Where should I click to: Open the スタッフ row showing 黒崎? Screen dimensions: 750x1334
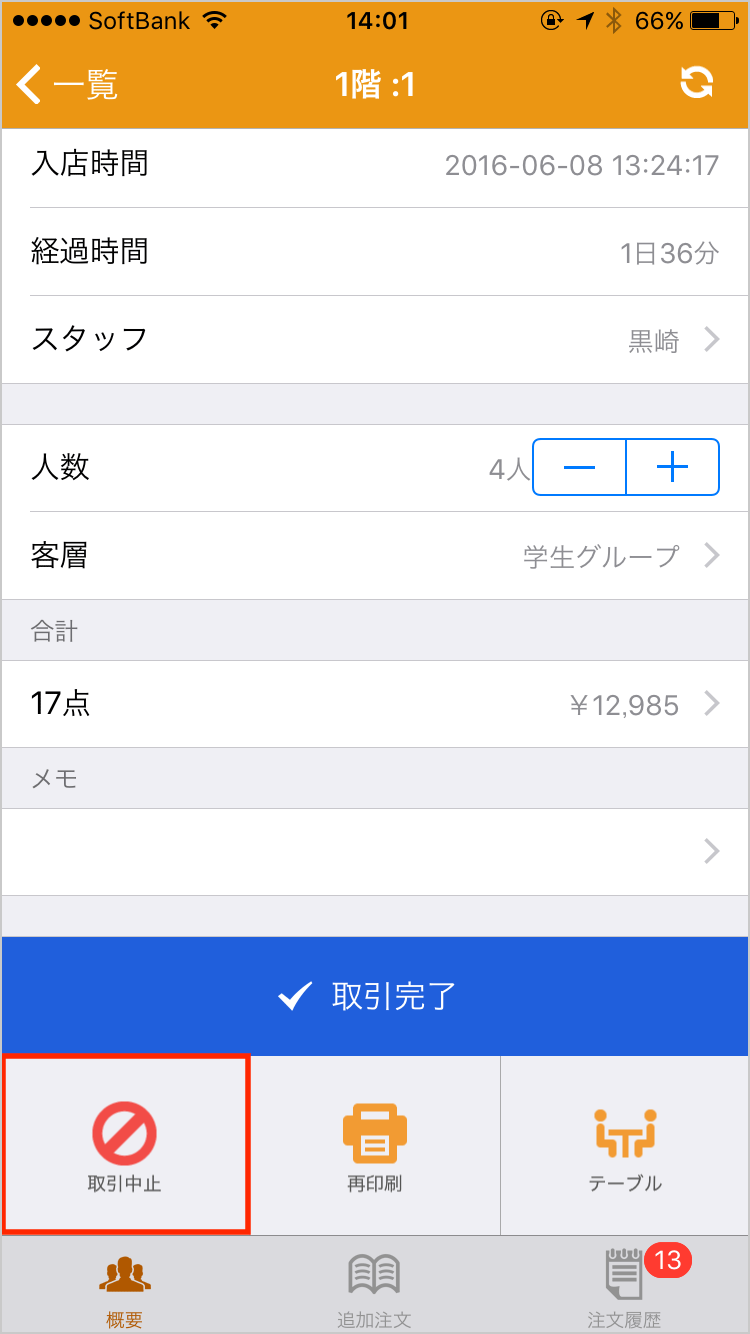pyautogui.click(x=375, y=340)
